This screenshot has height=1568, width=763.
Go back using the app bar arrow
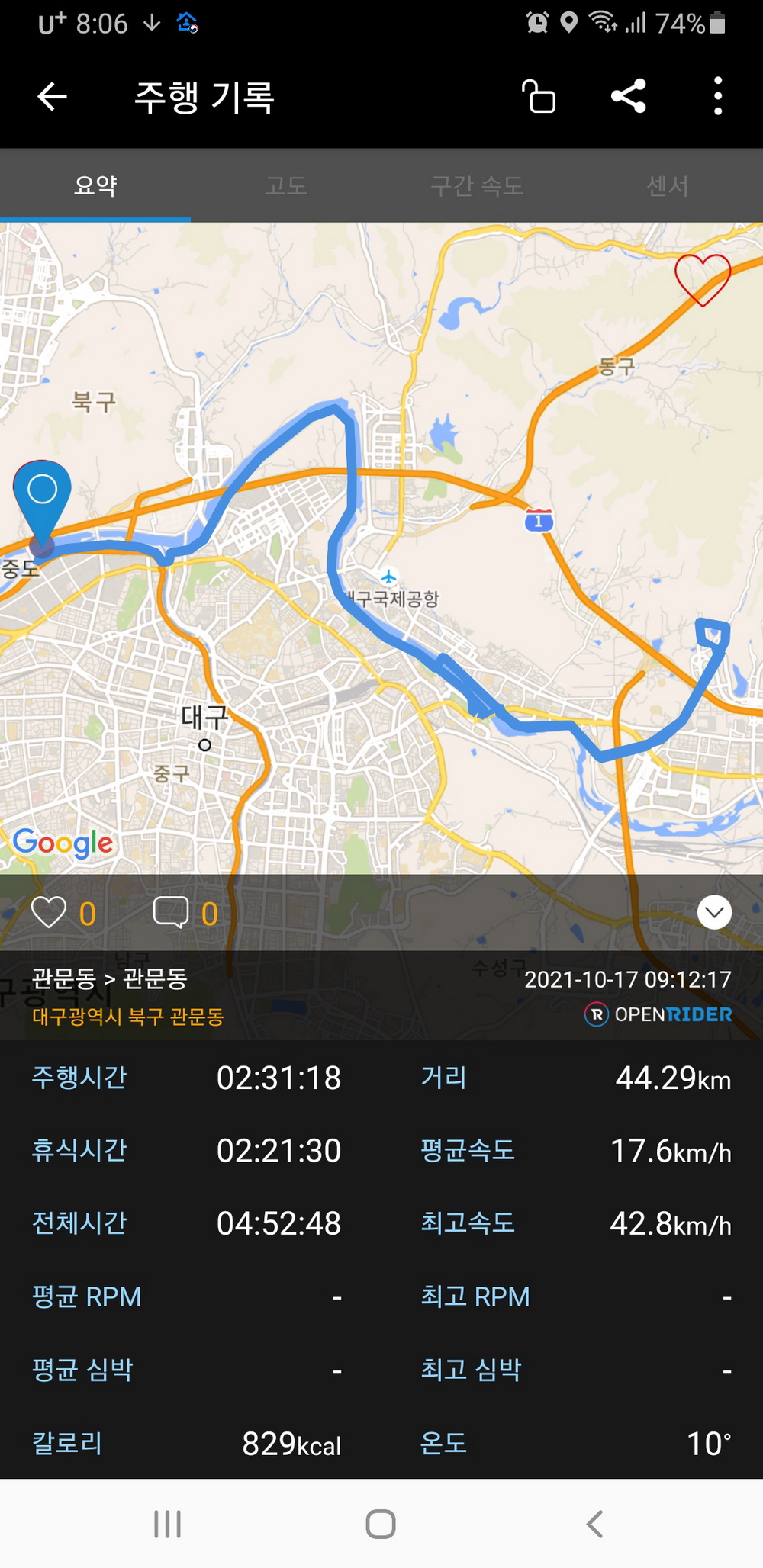coord(53,97)
